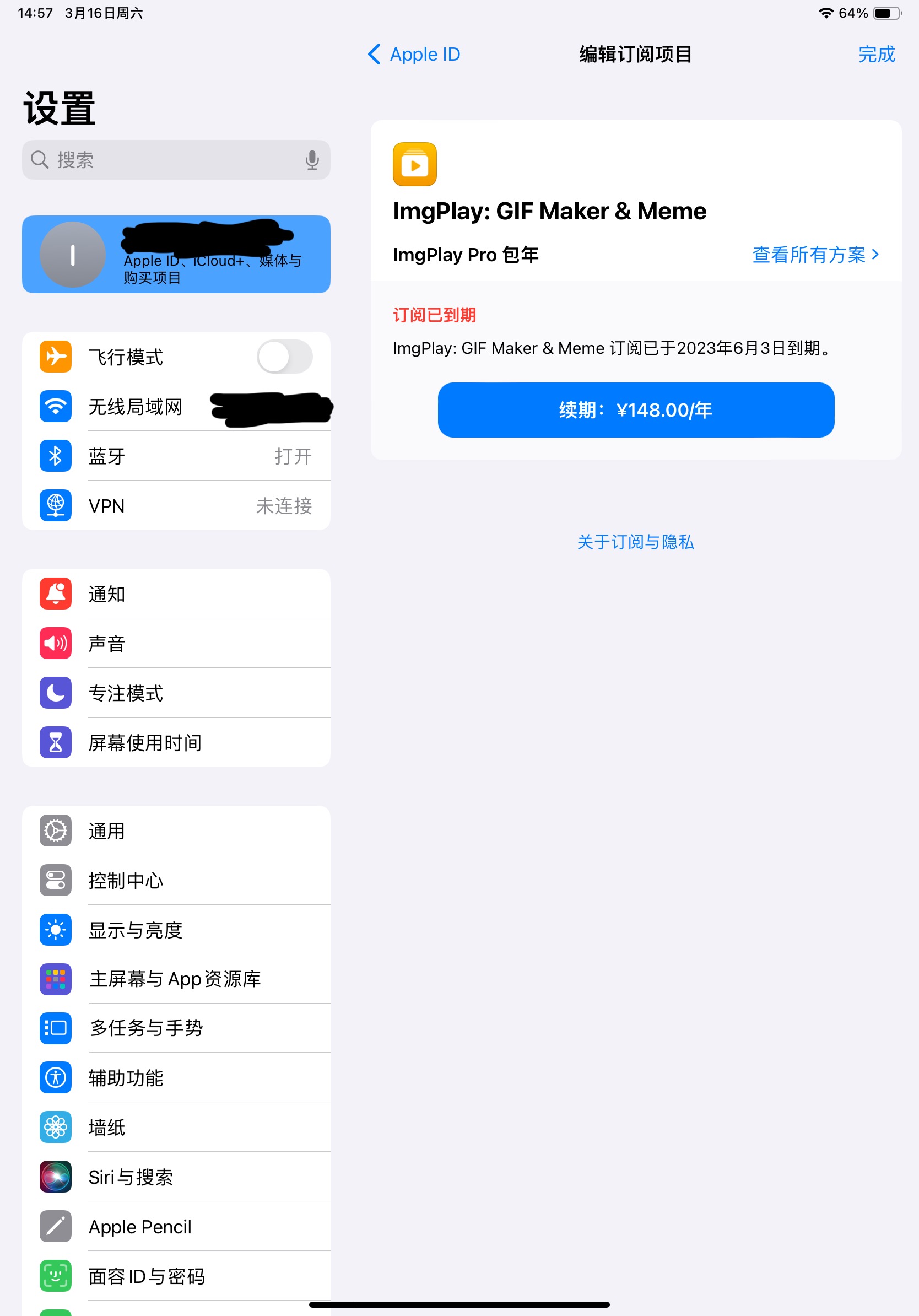Open 专注模式 settings
The height and width of the screenshot is (1316, 919).
pos(176,693)
